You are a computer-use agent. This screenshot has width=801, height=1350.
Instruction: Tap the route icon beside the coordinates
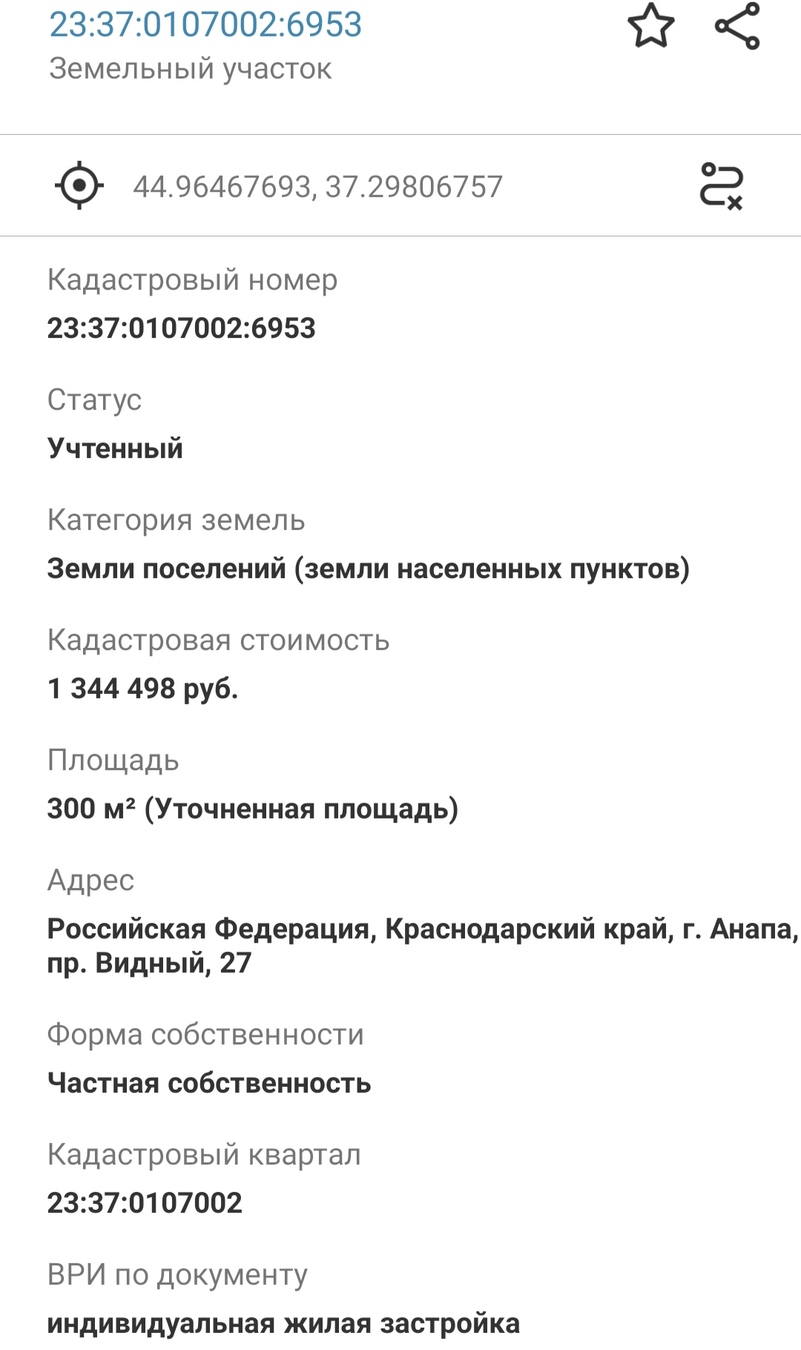click(x=721, y=186)
